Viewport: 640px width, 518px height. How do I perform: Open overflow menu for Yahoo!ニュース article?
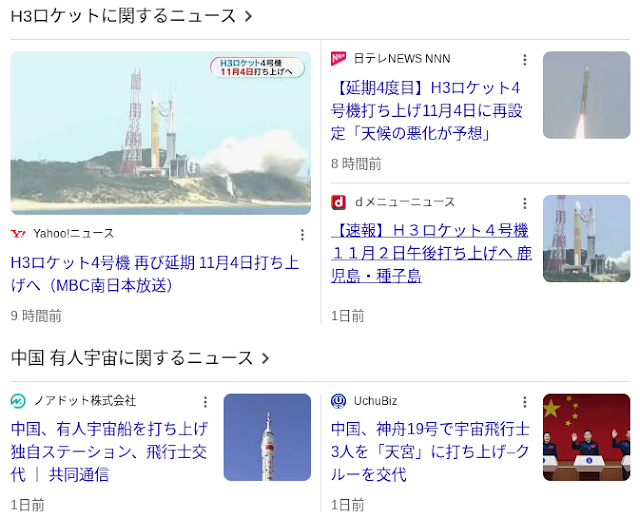coord(302,234)
